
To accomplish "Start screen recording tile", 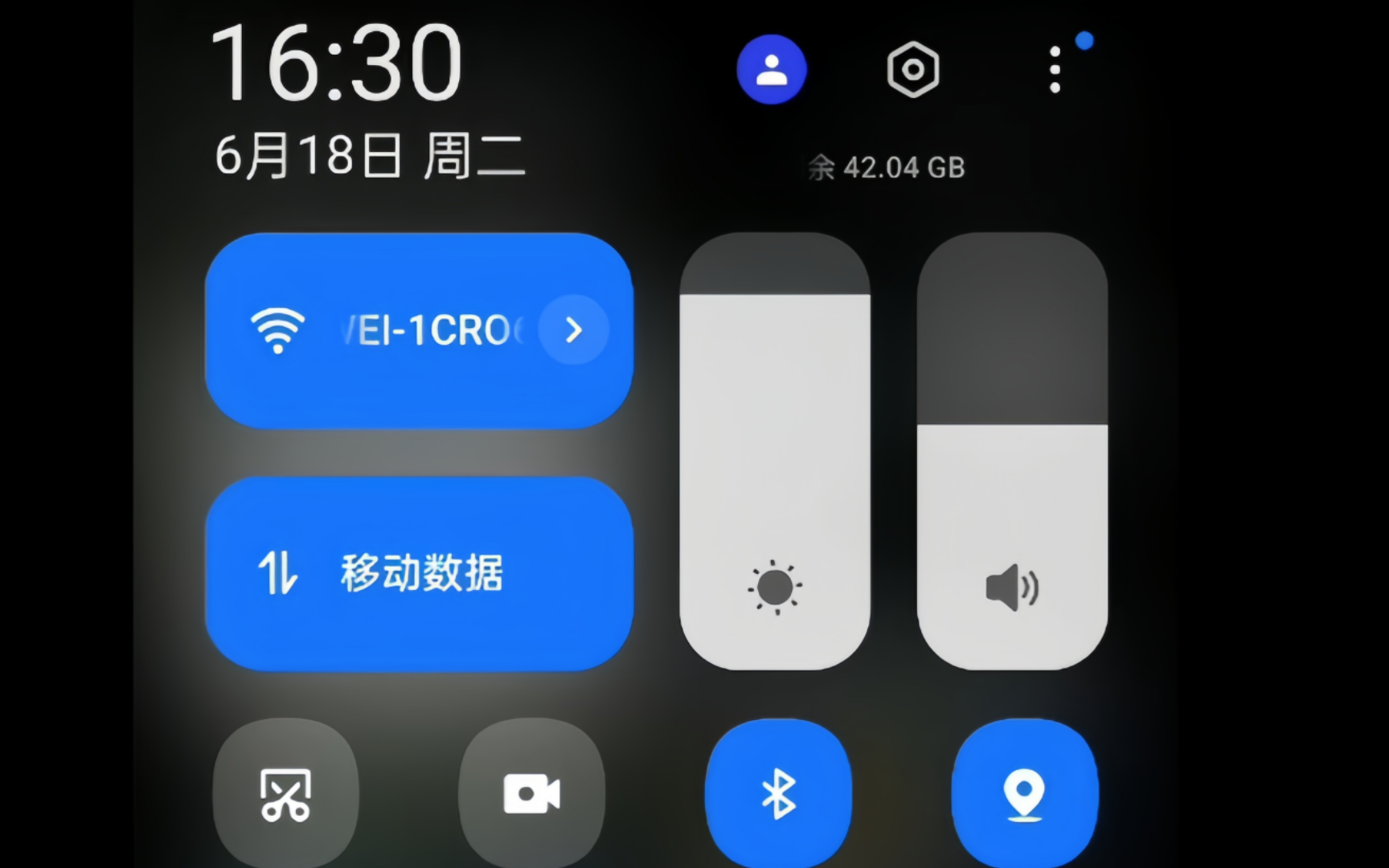I will click(x=531, y=794).
